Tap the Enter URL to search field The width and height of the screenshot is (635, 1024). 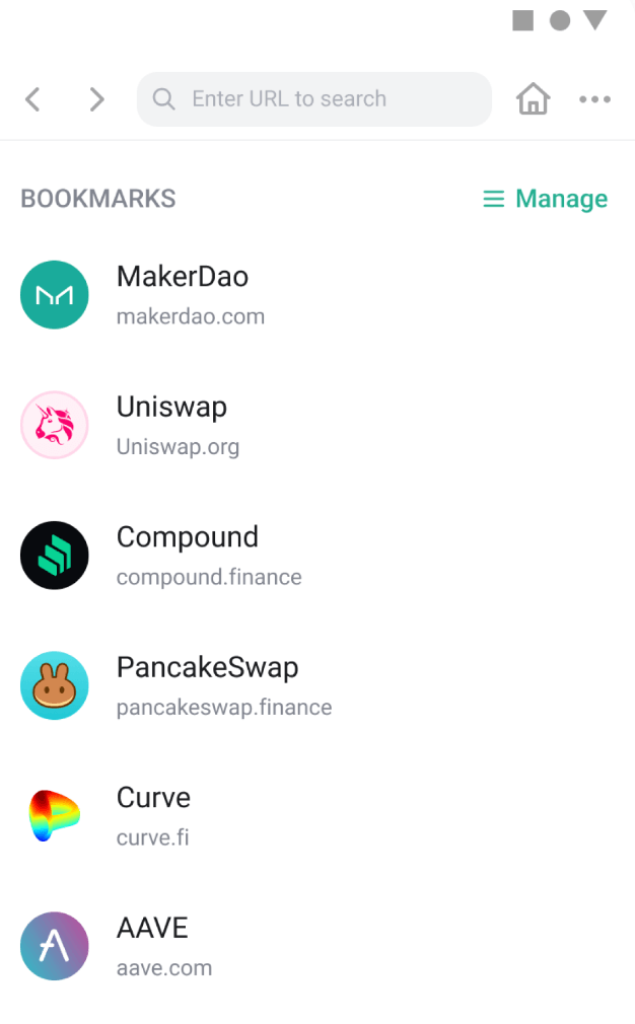314,99
